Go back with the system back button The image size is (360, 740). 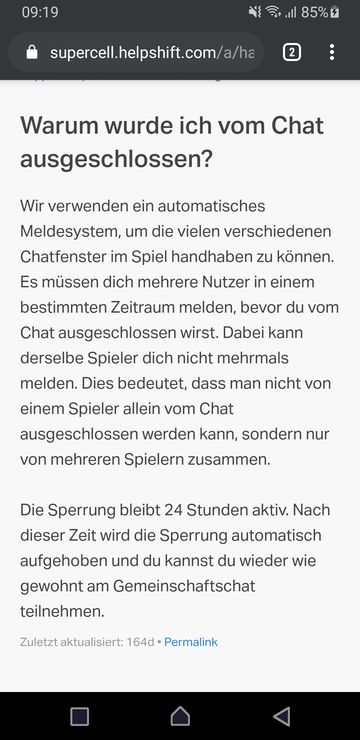pyautogui.click(x=282, y=716)
